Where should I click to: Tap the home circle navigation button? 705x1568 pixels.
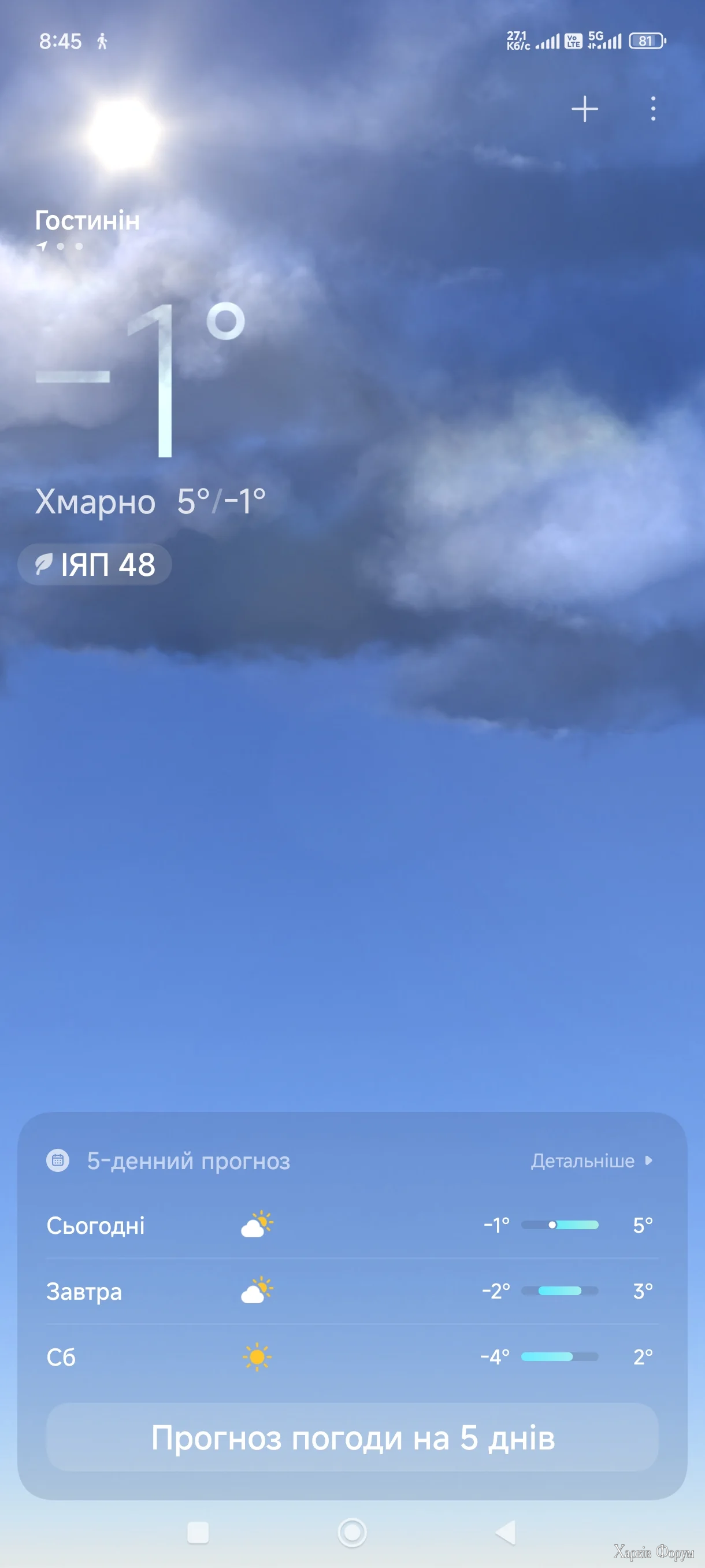(352, 1532)
